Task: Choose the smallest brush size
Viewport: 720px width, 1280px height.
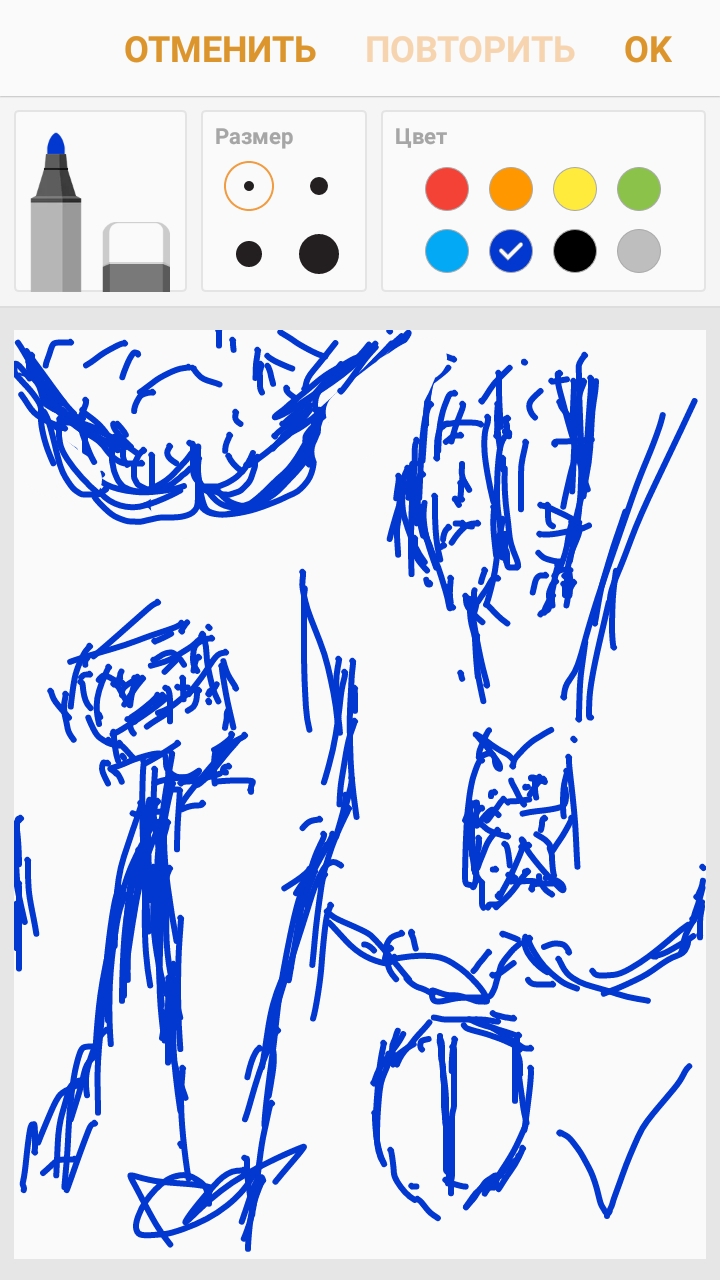Action: pos(249,186)
